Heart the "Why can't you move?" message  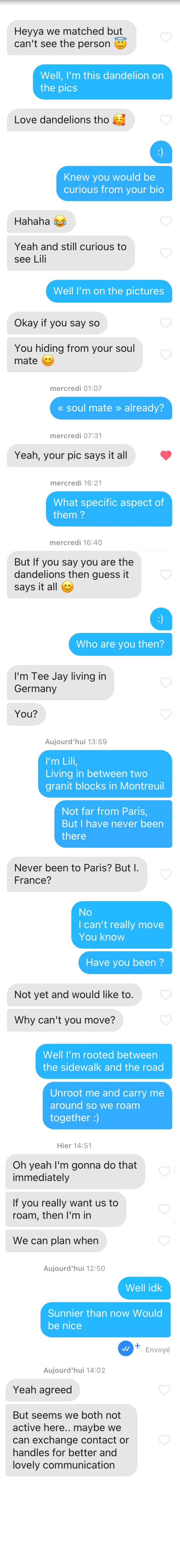(165, 1020)
